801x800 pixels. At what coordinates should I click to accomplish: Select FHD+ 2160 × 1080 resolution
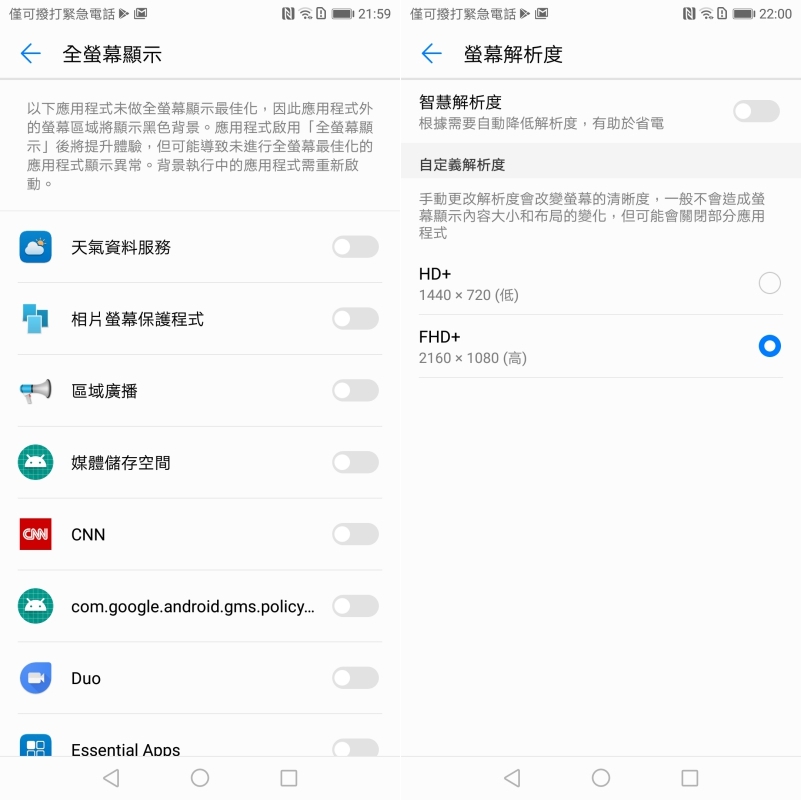(x=769, y=346)
